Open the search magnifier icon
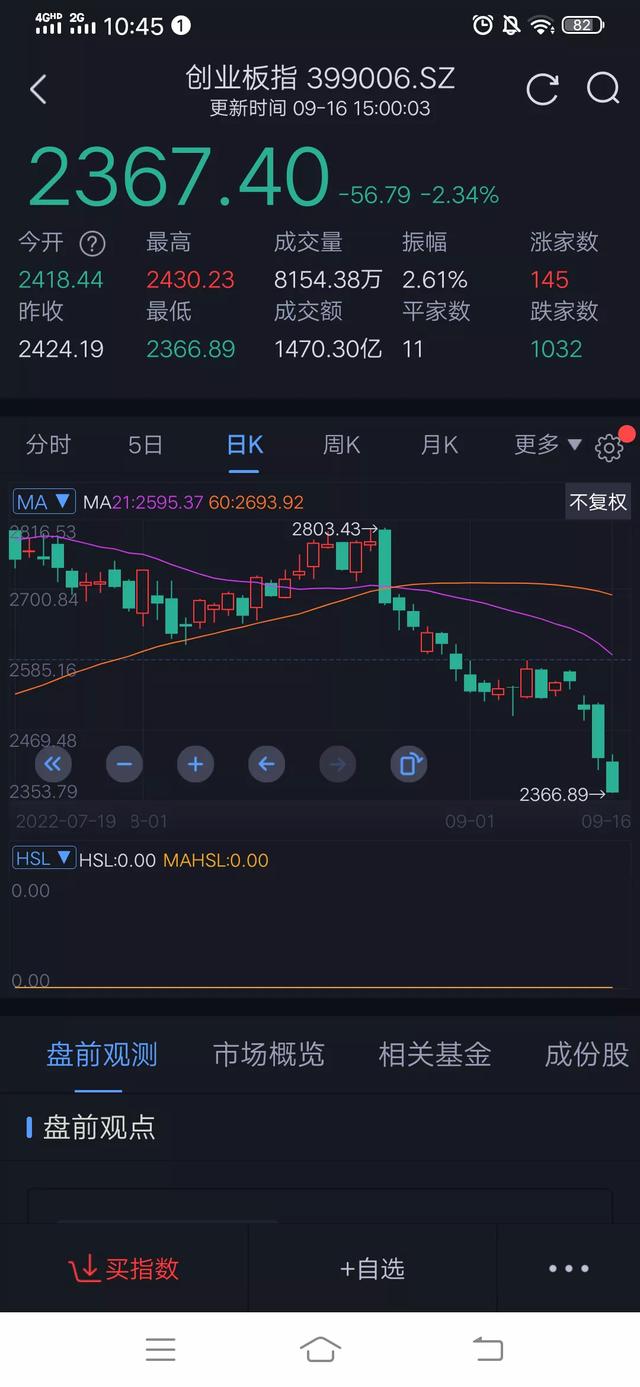Image resolution: width=640 pixels, height=1387 pixels. 603,90
